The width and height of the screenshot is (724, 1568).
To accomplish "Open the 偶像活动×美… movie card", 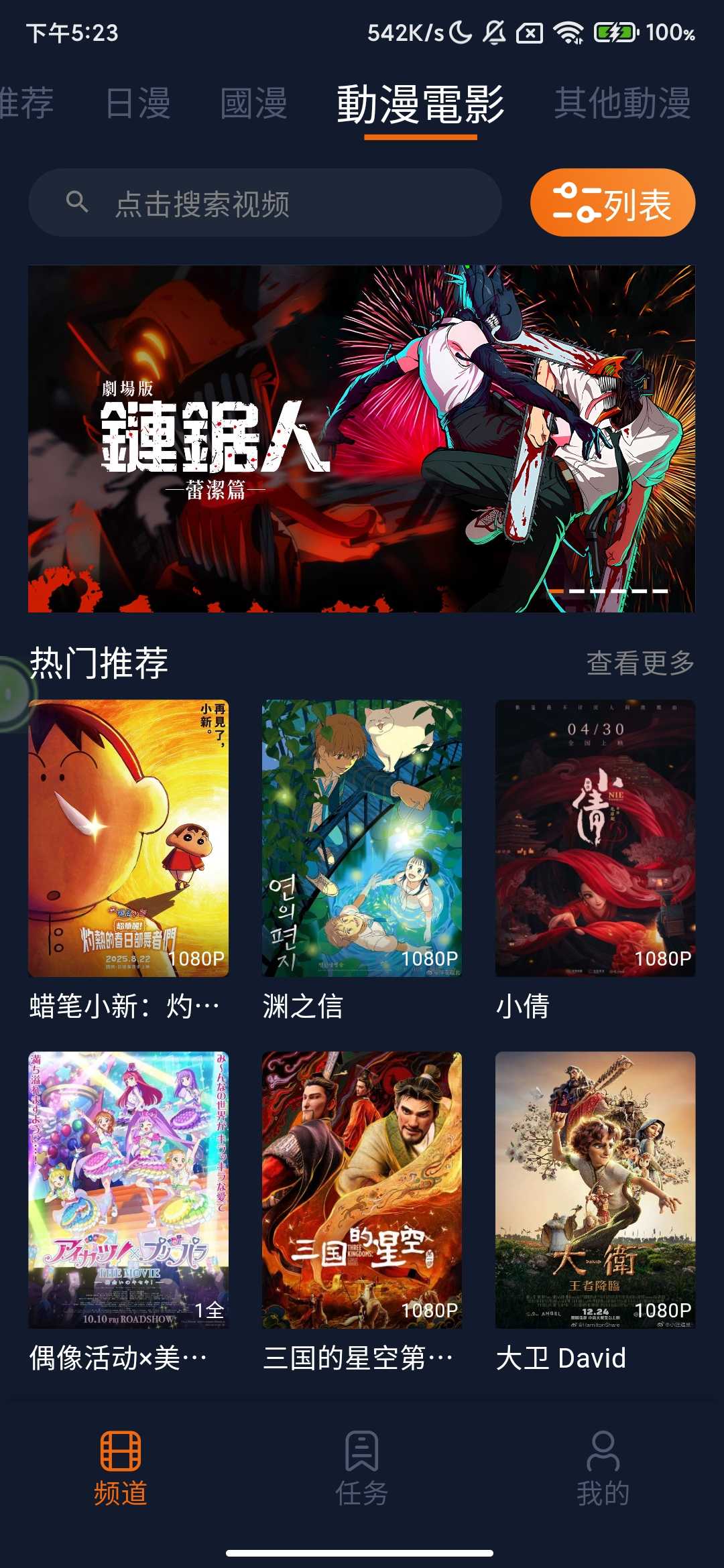I will [128, 1189].
